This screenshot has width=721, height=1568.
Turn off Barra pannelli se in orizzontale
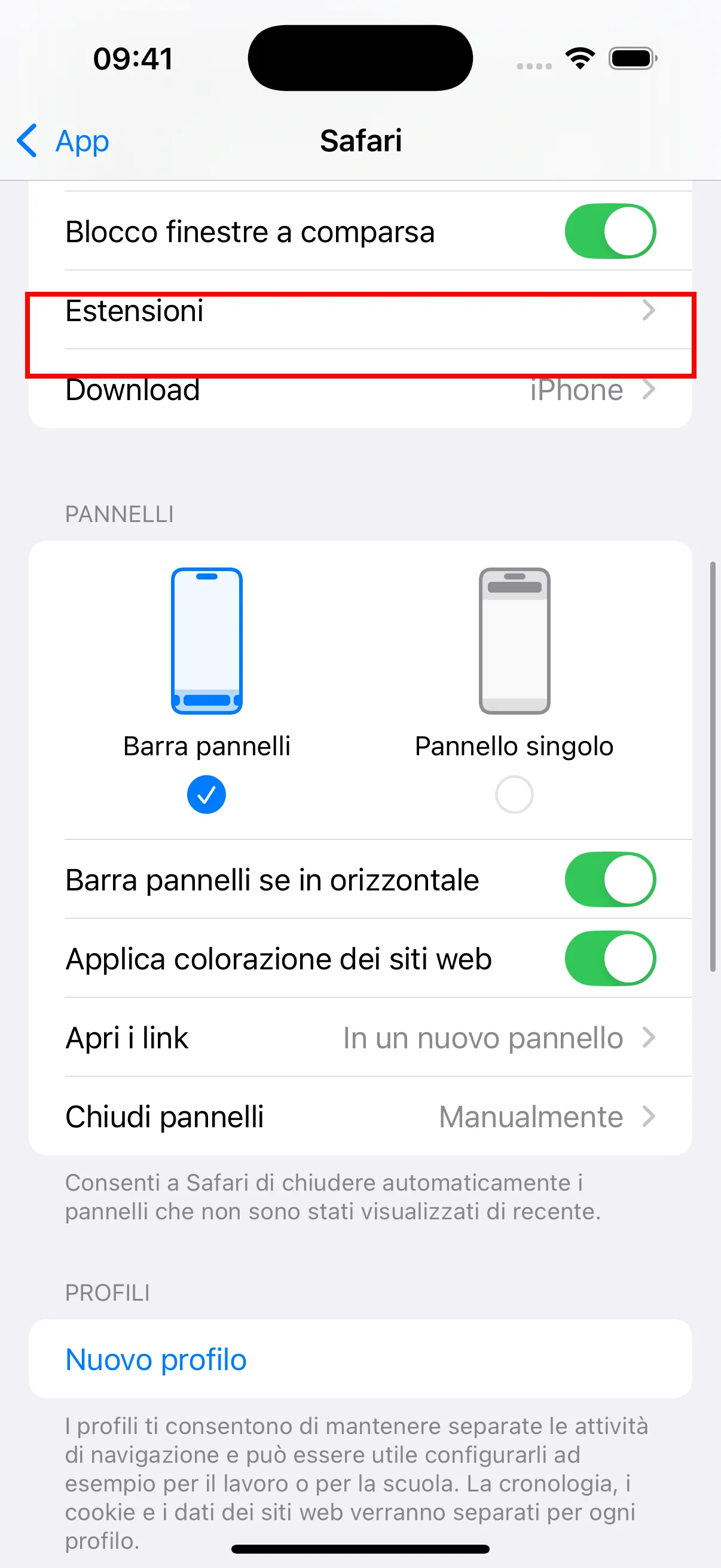coord(610,880)
